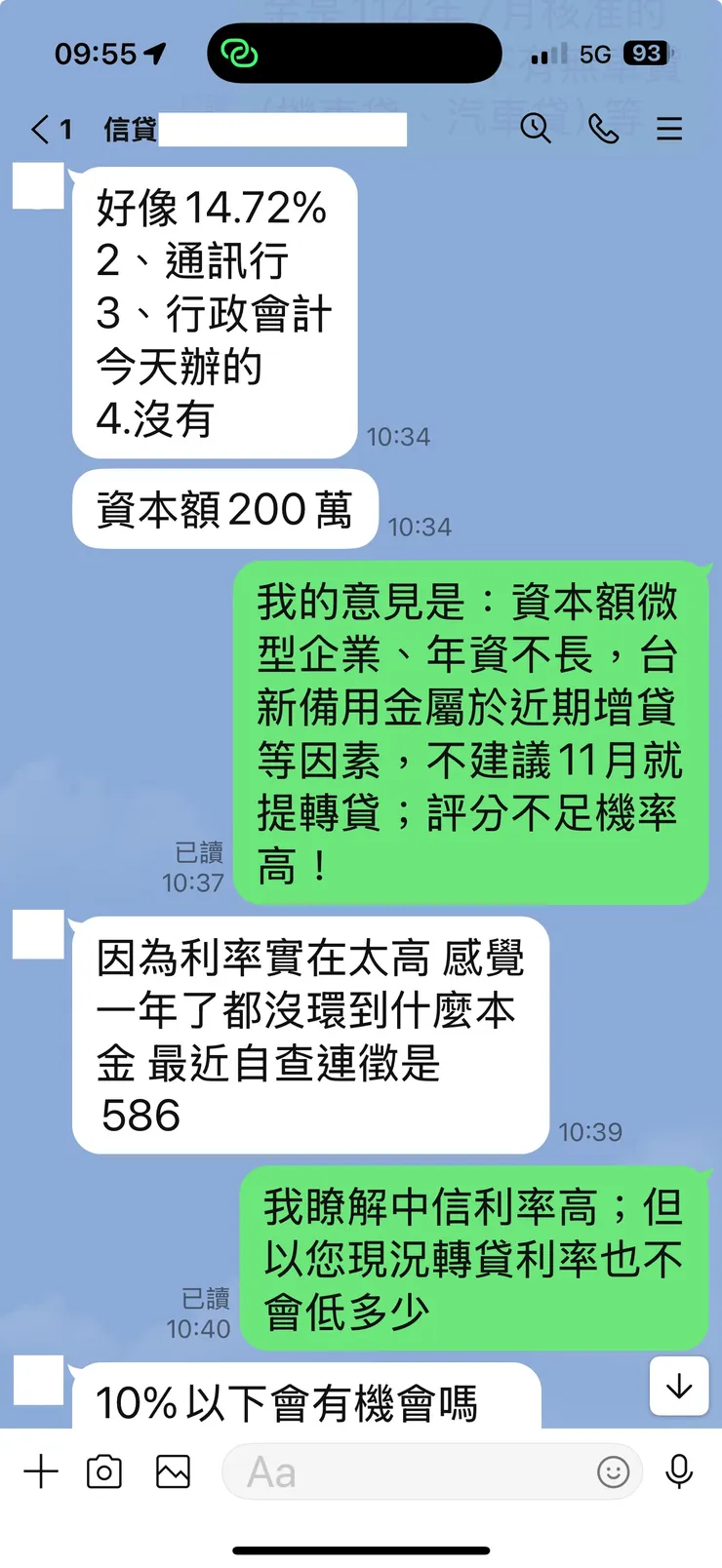This screenshot has height=1568, width=722.
Task: Tap the battery indicator showing 93
Action: [646, 54]
